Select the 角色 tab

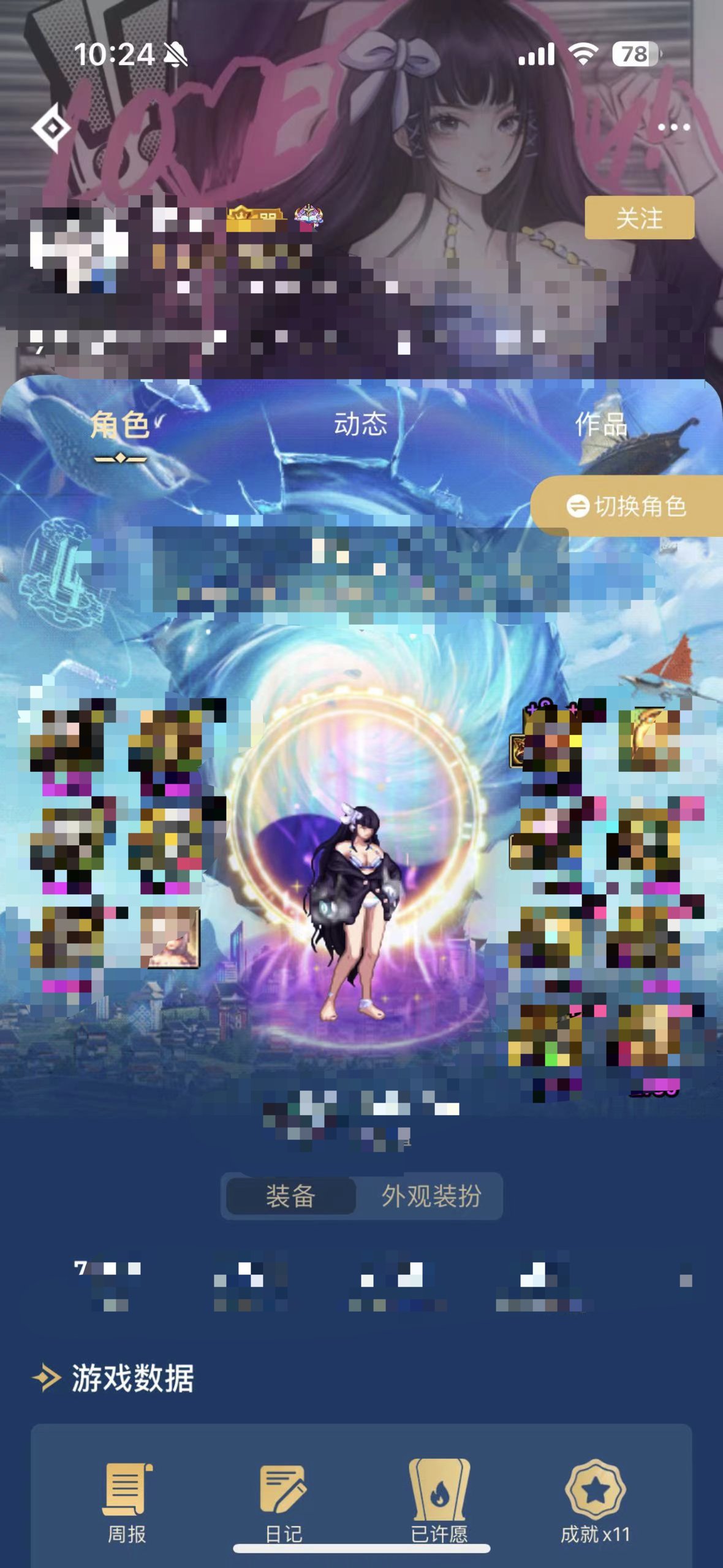(x=120, y=425)
